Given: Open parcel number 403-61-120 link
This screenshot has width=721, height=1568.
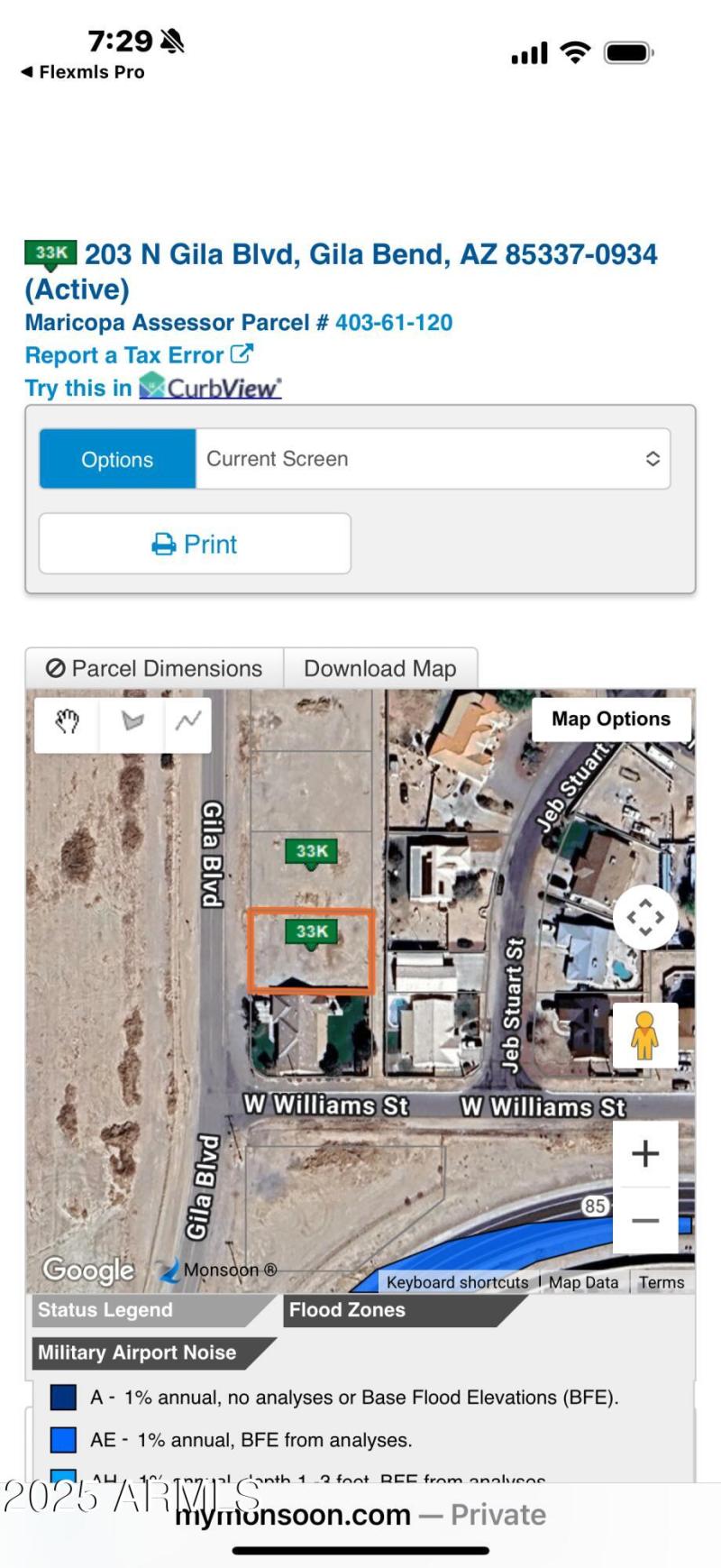Looking at the screenshot, I should [x=394, y=323].
